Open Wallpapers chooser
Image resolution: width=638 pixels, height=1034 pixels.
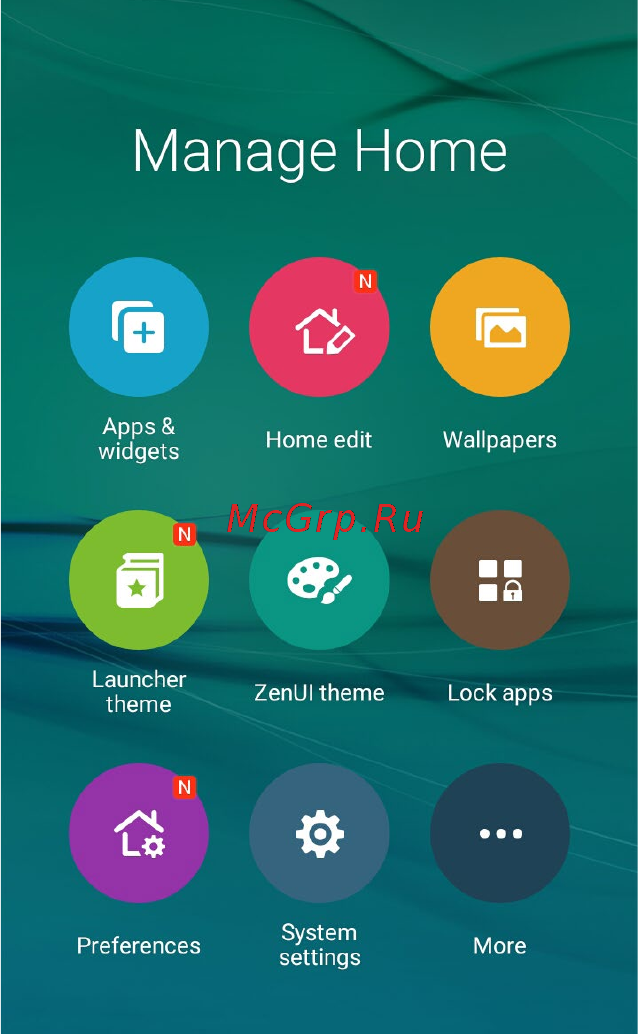tap(500, 328)
